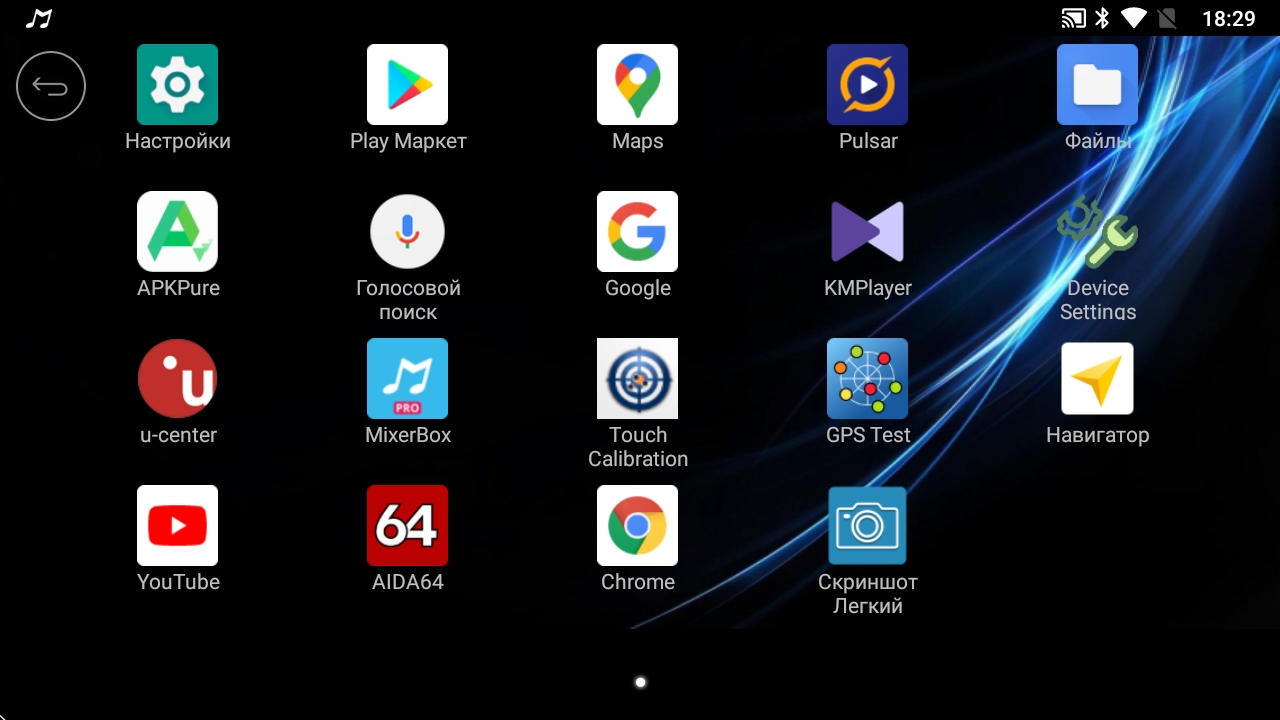The width and height of the screenshot is (1280, 720).
Task: Open Device Settings
Action: click(x=1097, y=232)
